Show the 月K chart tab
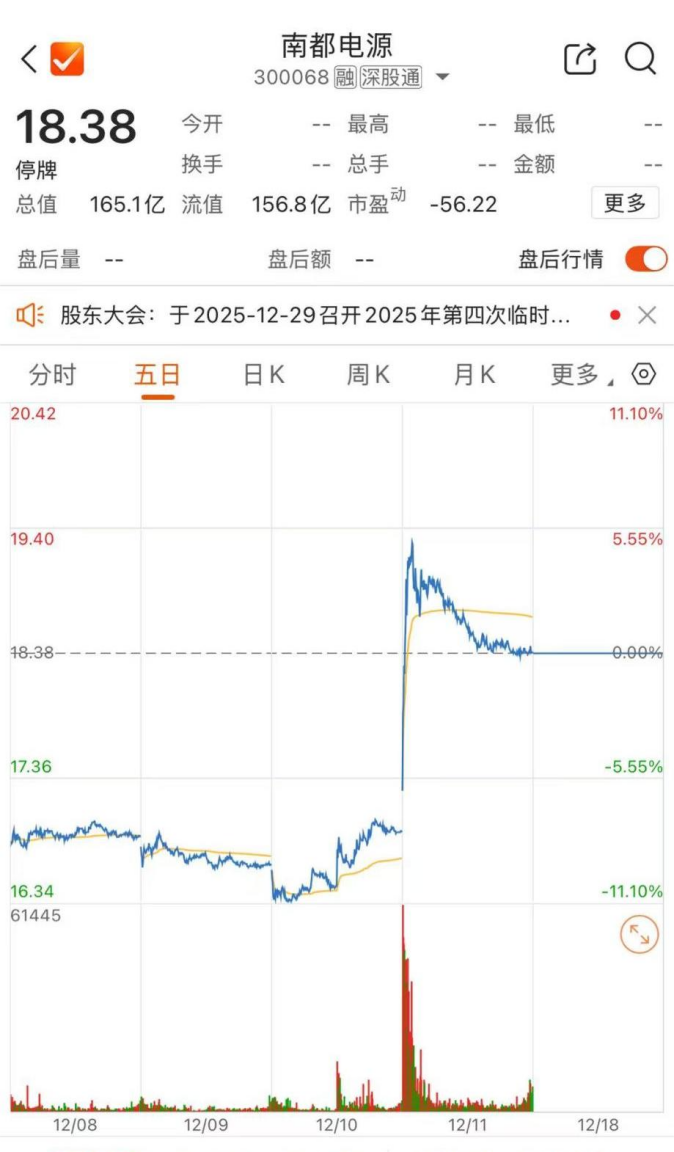The image size is (674, 1152). click(x=474, y=375)
